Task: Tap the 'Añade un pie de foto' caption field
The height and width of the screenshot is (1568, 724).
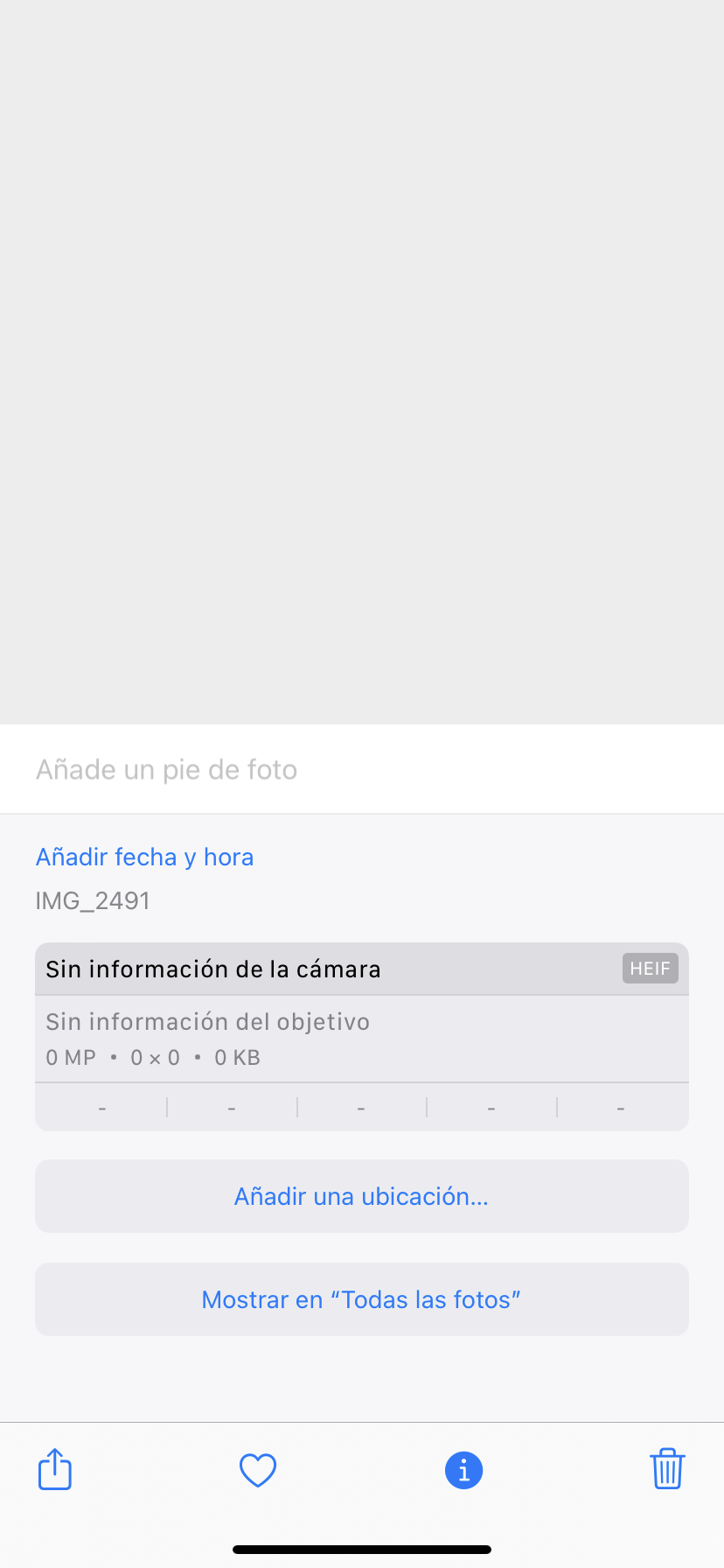Action: (362, 769)
